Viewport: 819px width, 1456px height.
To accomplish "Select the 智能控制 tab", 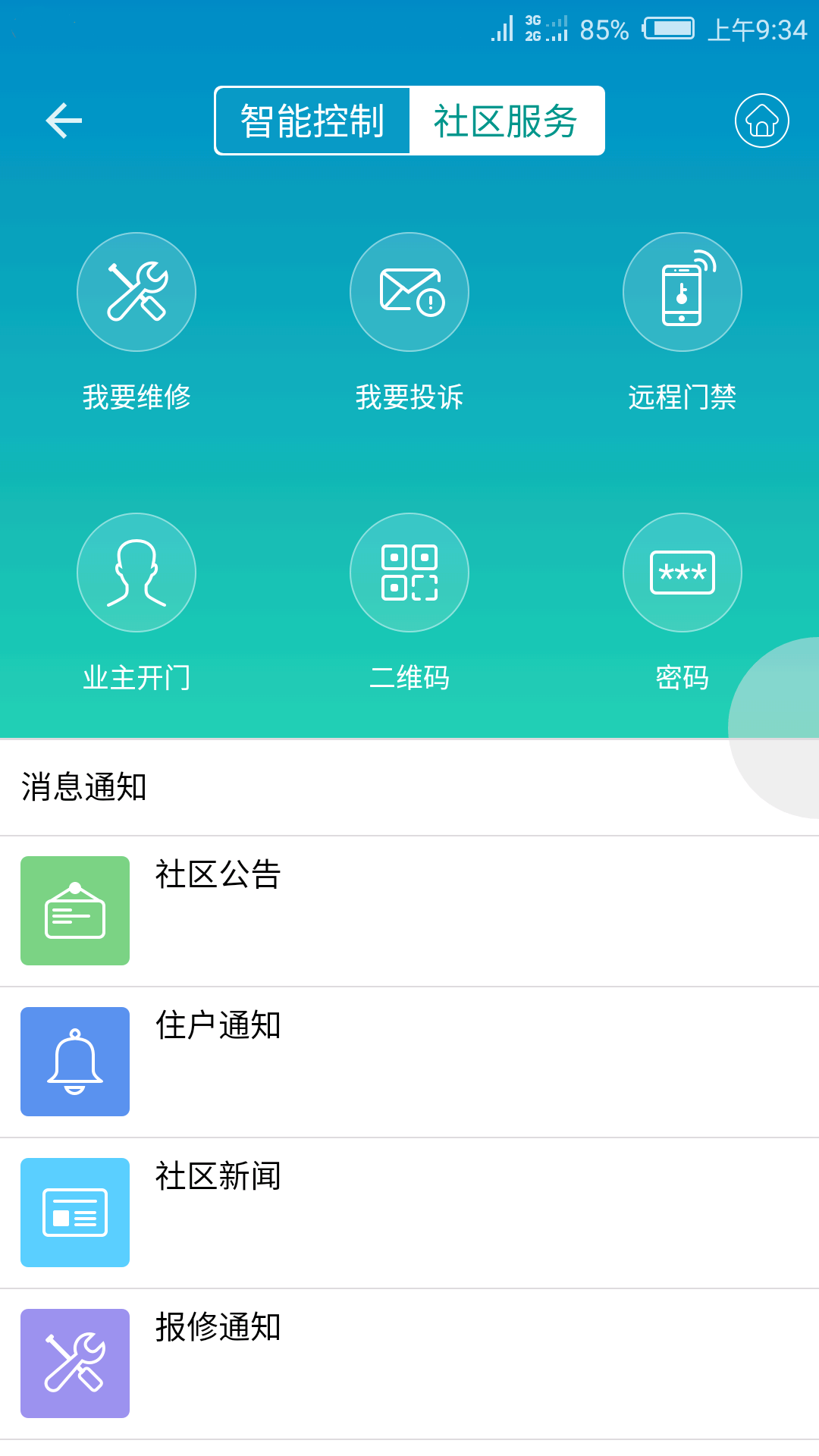I will [313, 120].
